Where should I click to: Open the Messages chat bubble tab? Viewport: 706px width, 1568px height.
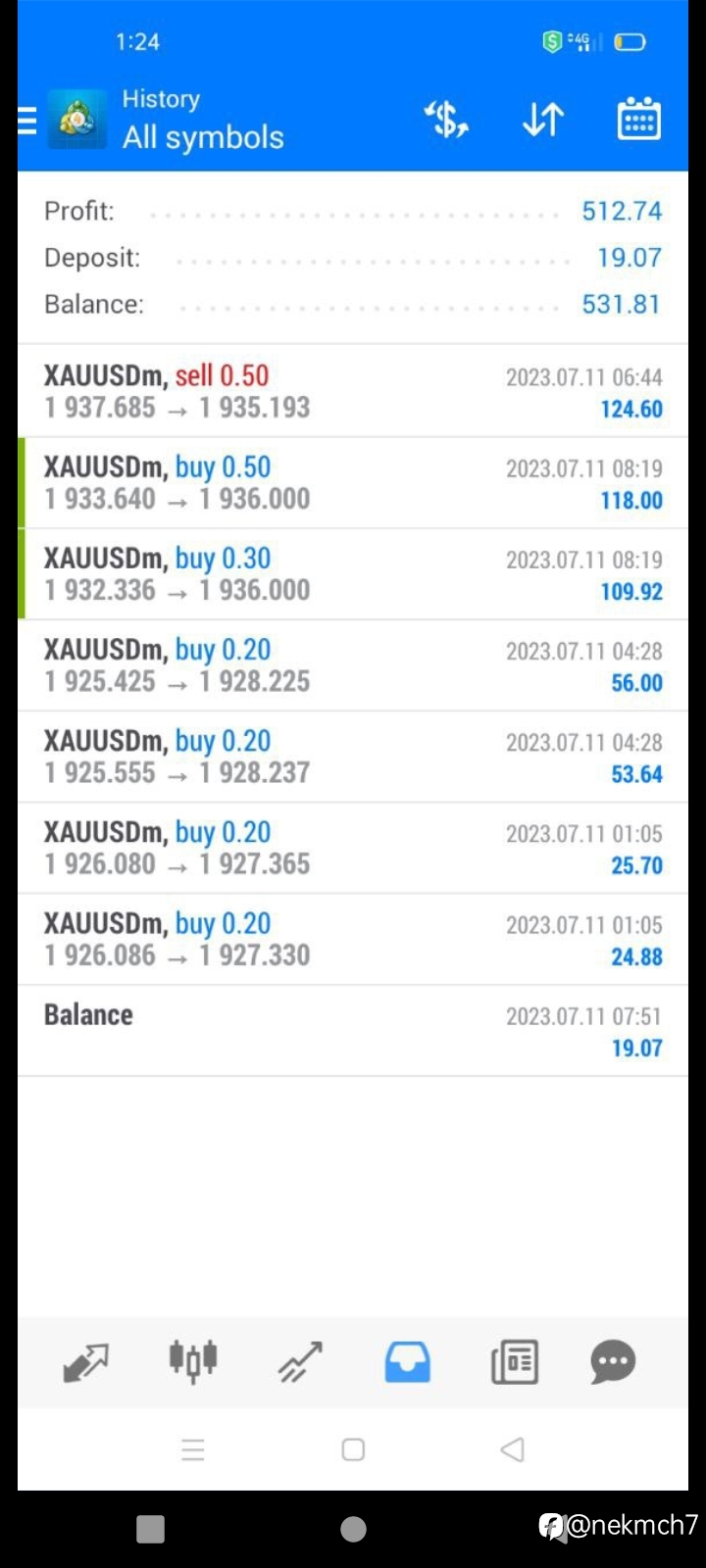pyautogui.click(x=613, y=1362)
